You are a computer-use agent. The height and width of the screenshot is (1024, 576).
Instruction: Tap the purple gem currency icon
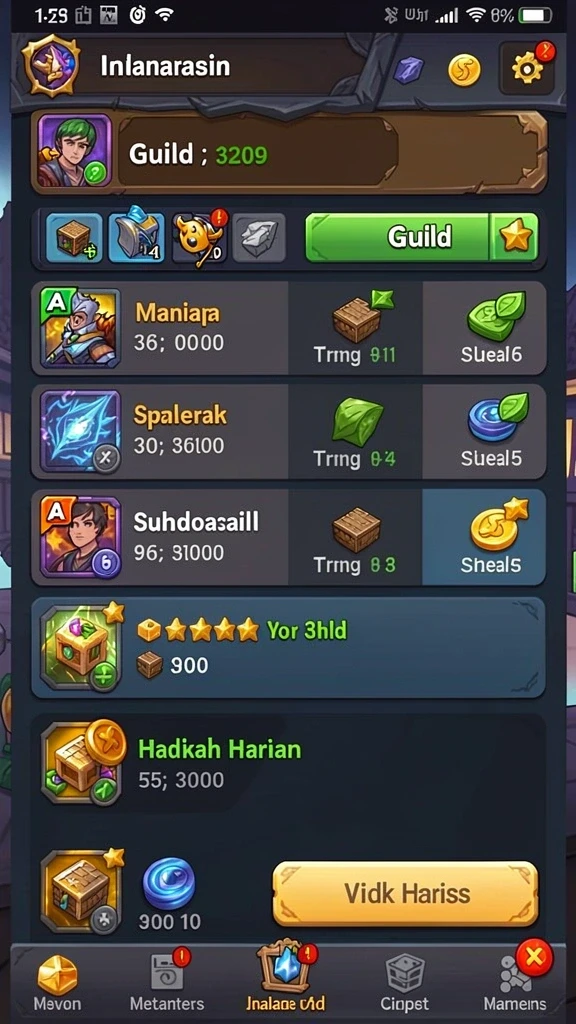coord(408,70)
